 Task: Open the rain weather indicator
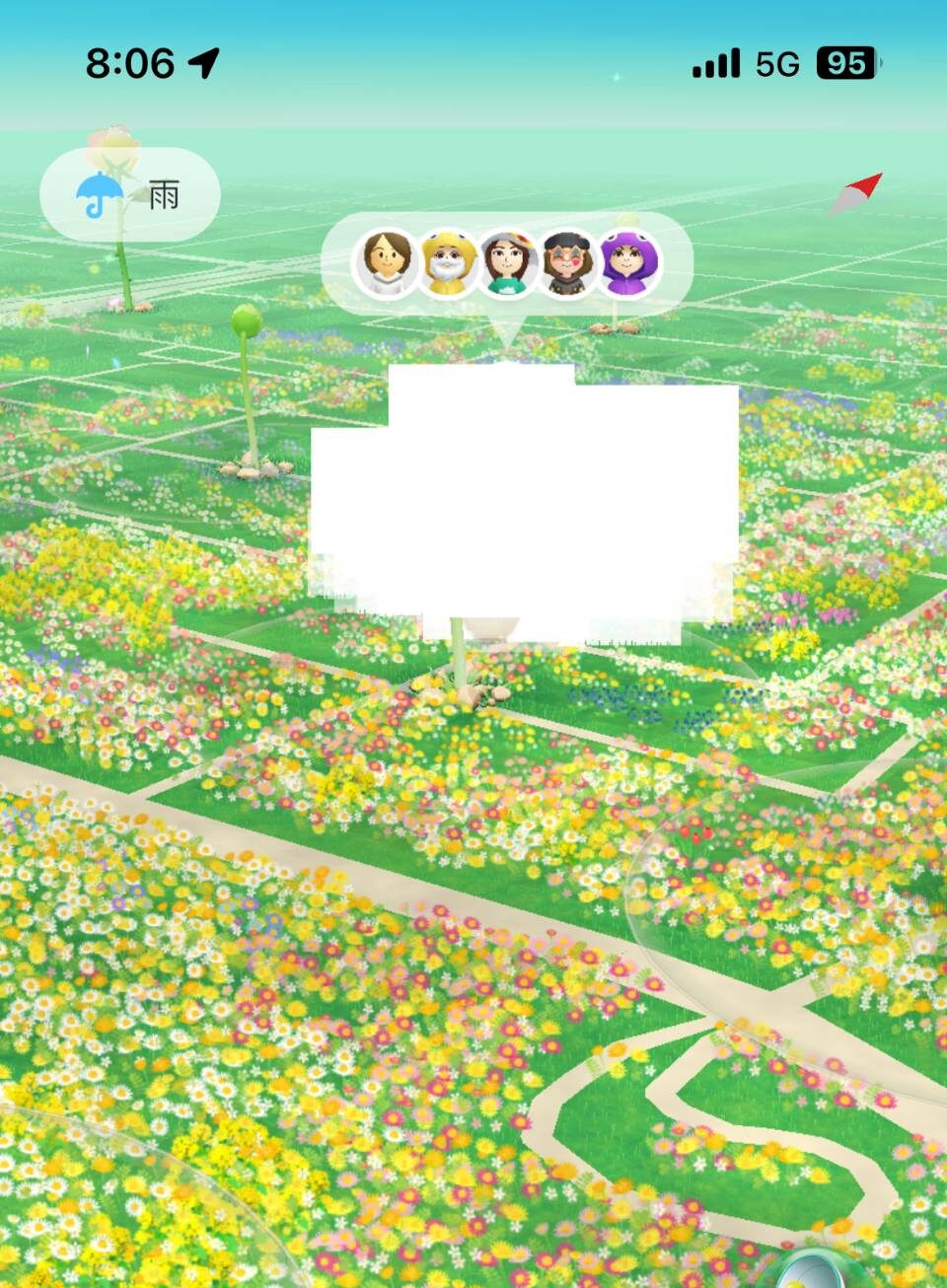click(x=129, y=195)
